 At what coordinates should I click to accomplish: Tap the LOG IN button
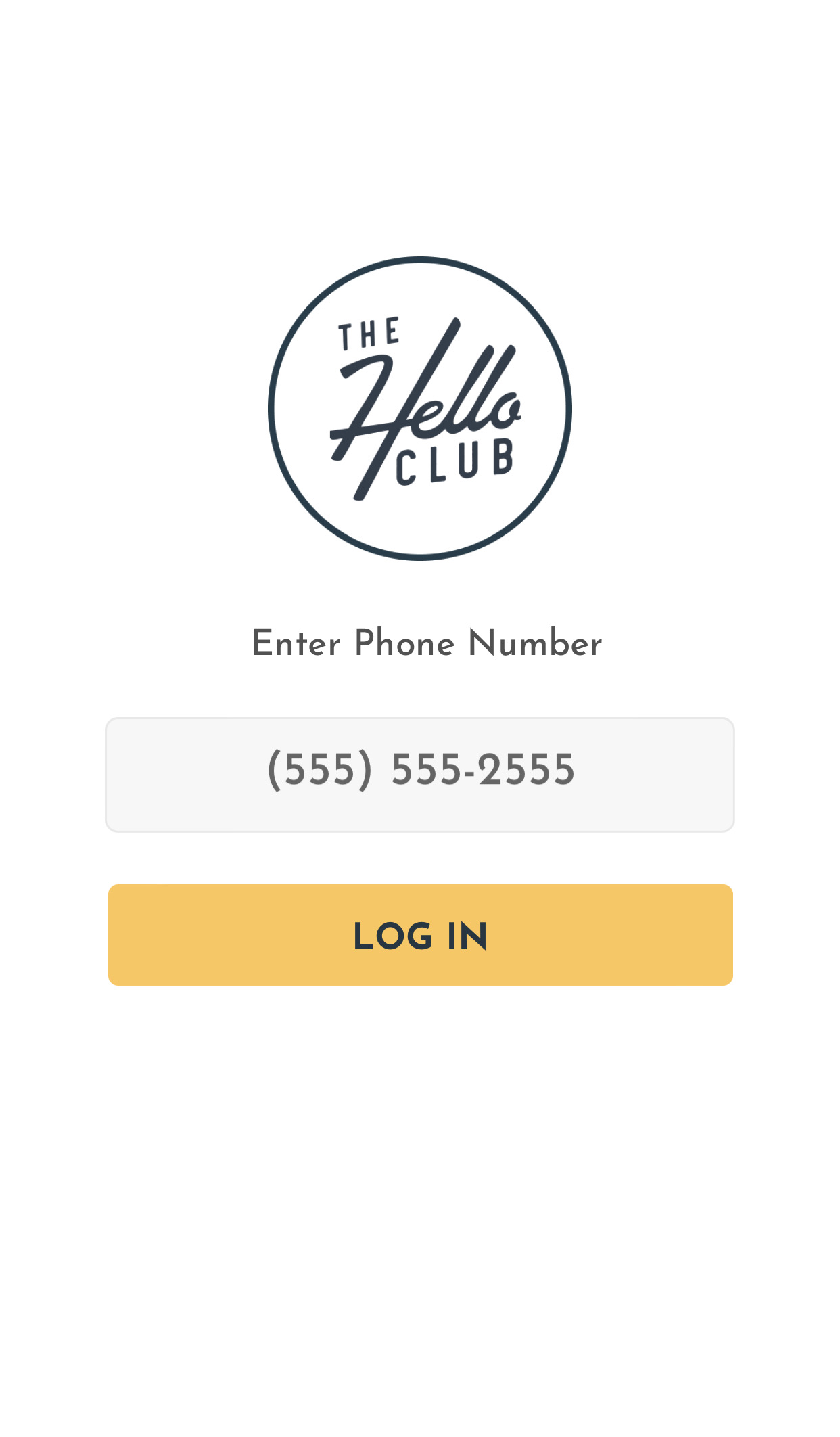click(420, 935)
